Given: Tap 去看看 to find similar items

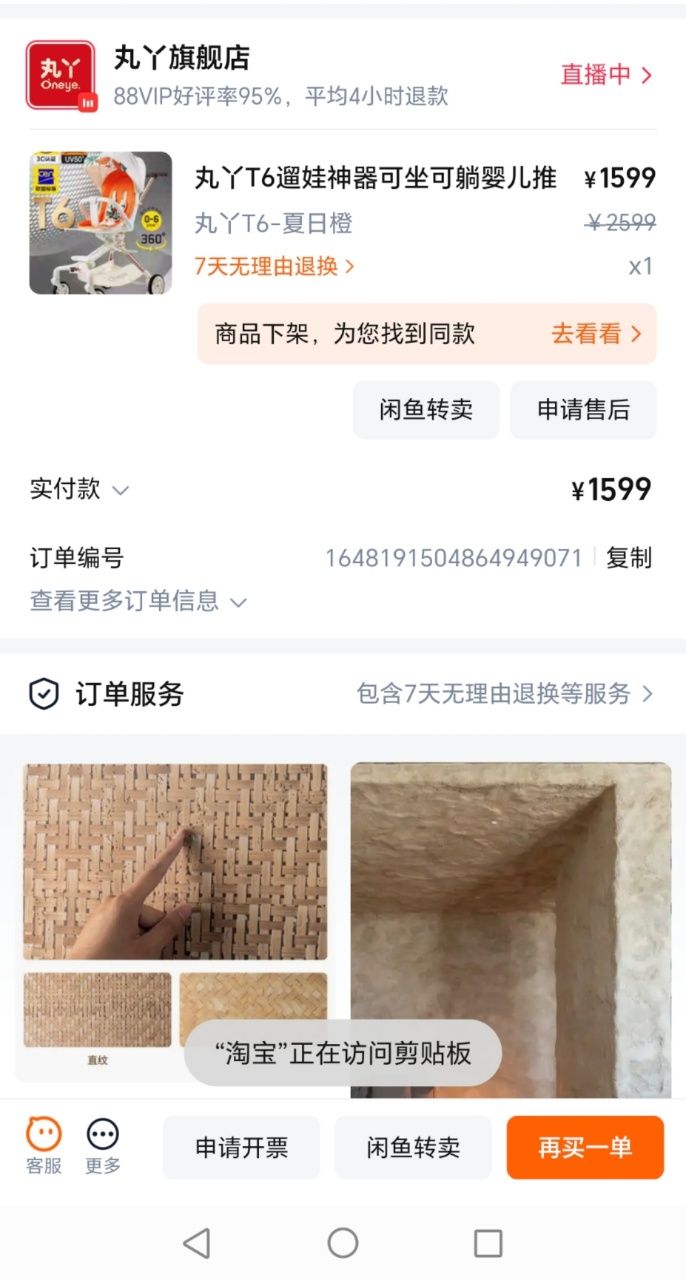Looking at the screenshot, I should [x=596, y=334].
